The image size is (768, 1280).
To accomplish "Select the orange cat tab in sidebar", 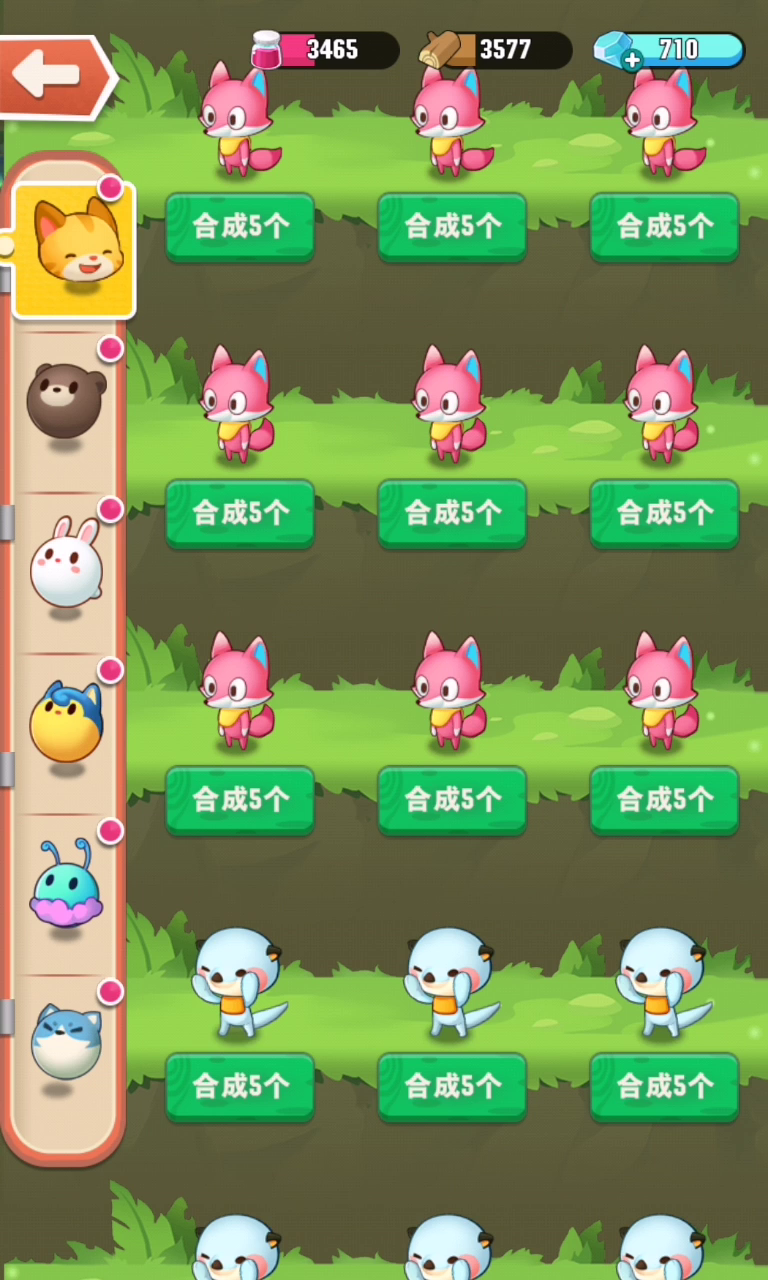I will point(74,250).
